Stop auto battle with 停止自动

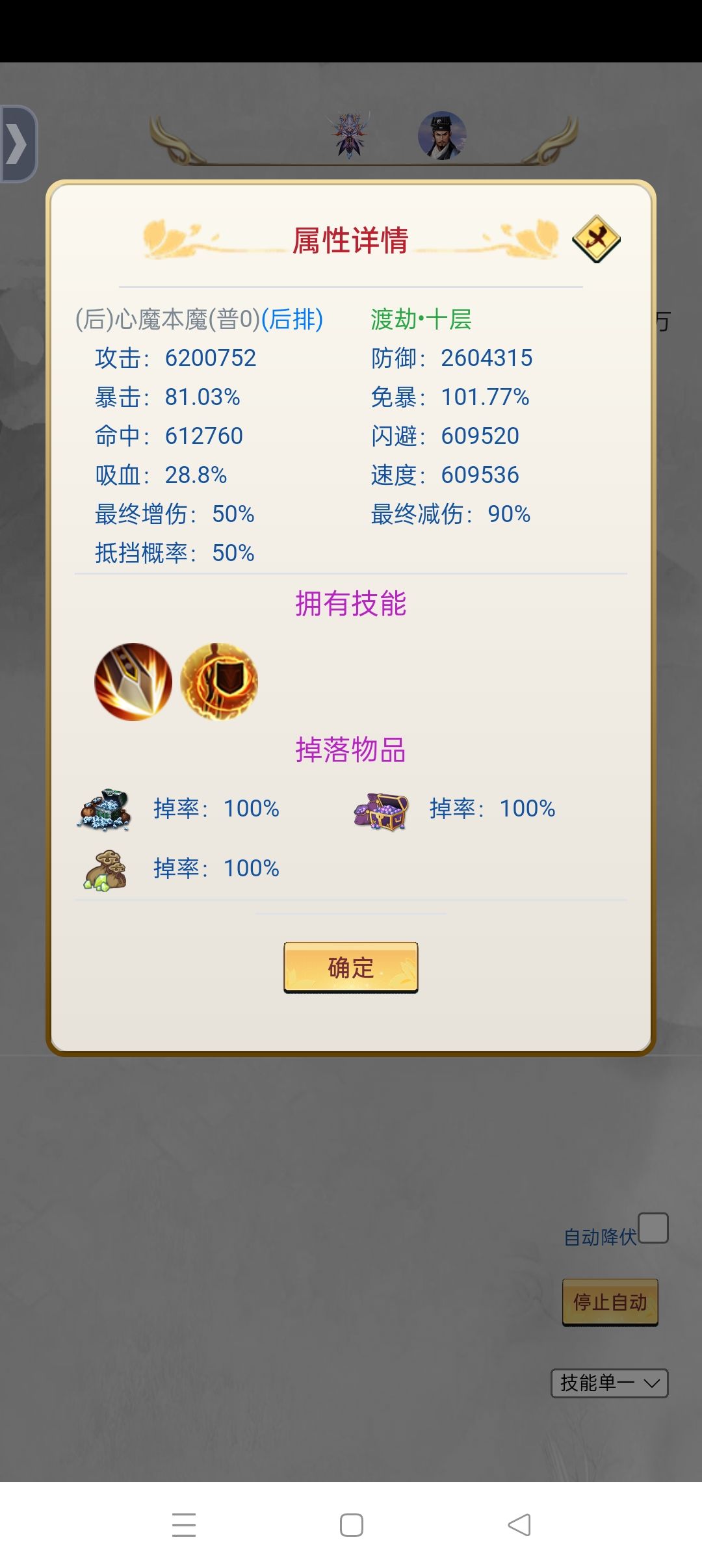[x=610, y=1302]
